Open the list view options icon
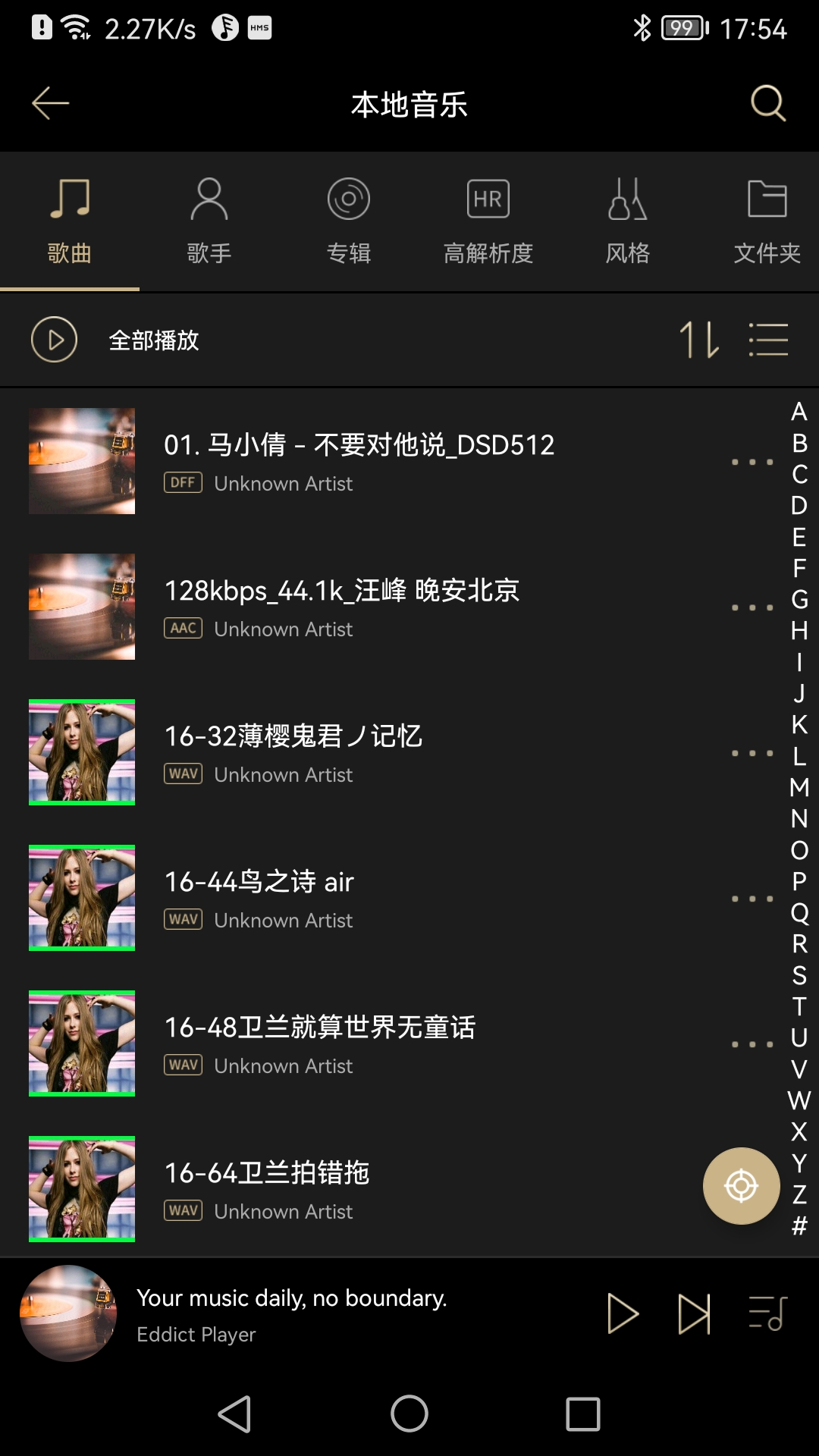Viewport: 819px width, 1456px height. click(x=769, y=340)
